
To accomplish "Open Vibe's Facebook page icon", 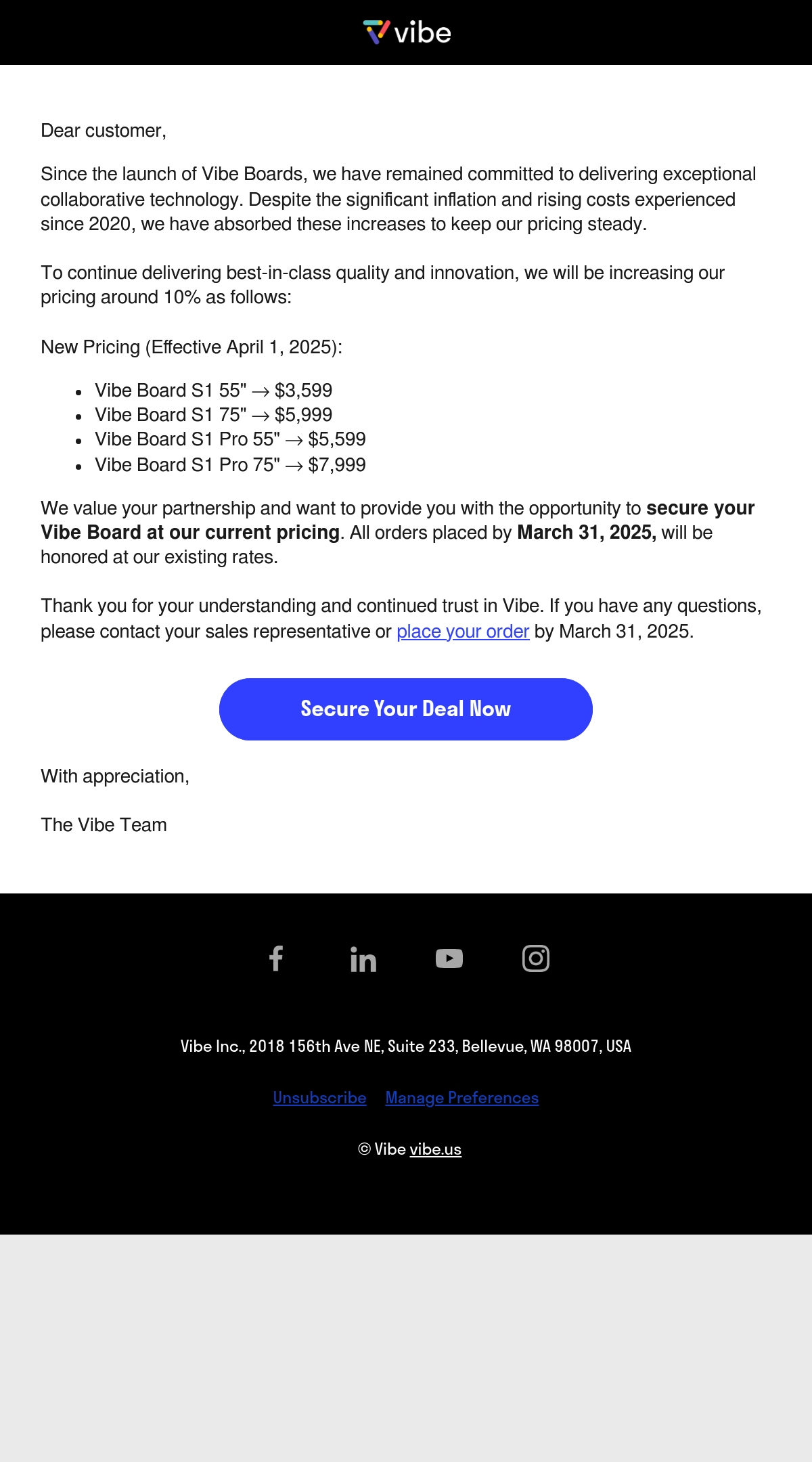I will coord(276,958).
